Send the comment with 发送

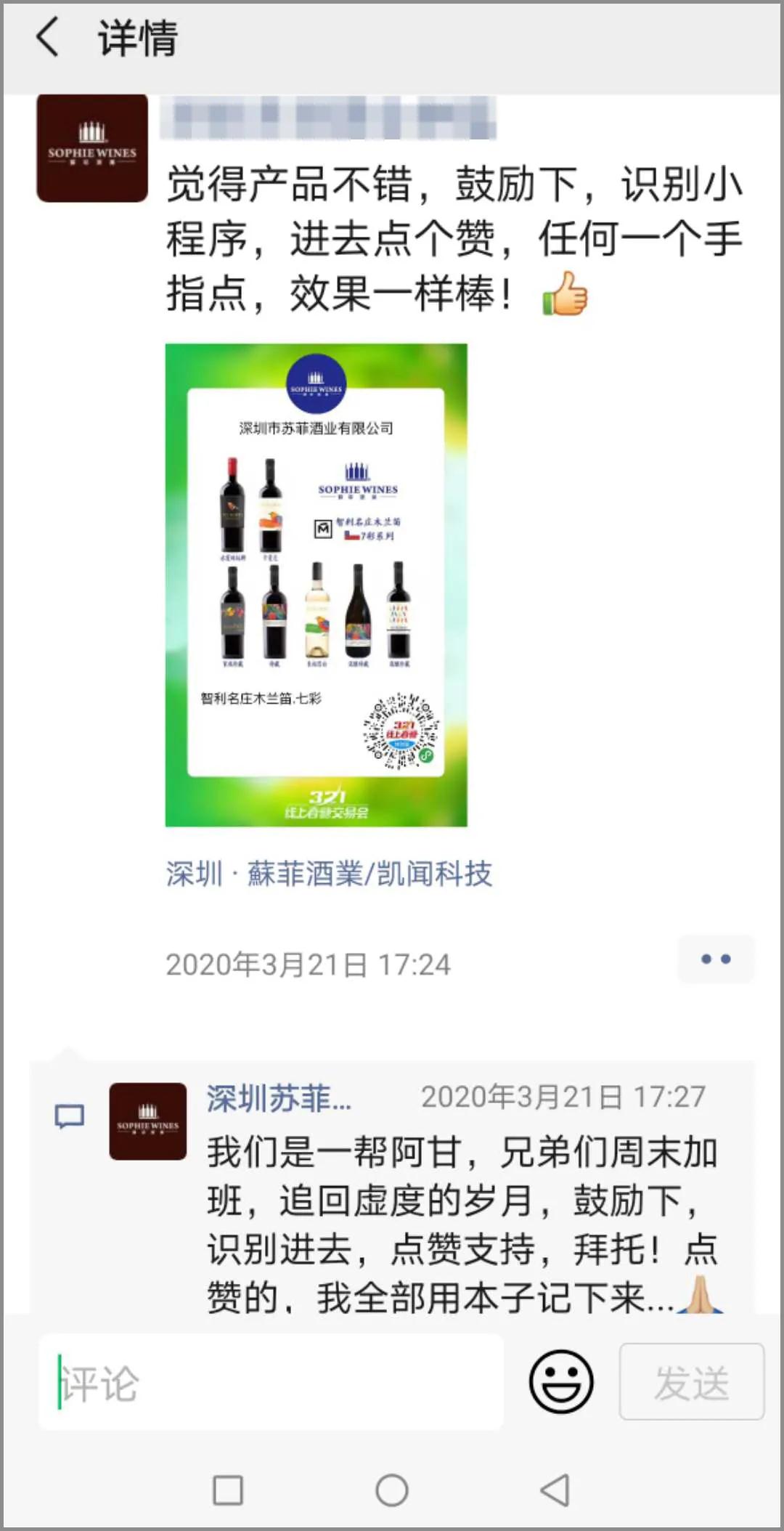tap(691, 1381)
